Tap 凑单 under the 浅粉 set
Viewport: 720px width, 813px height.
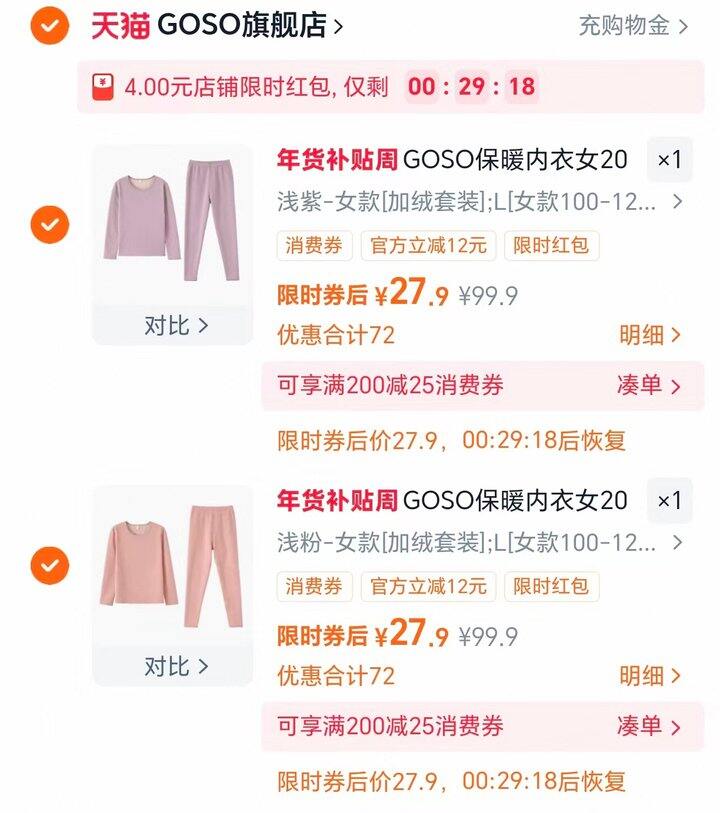648,727
